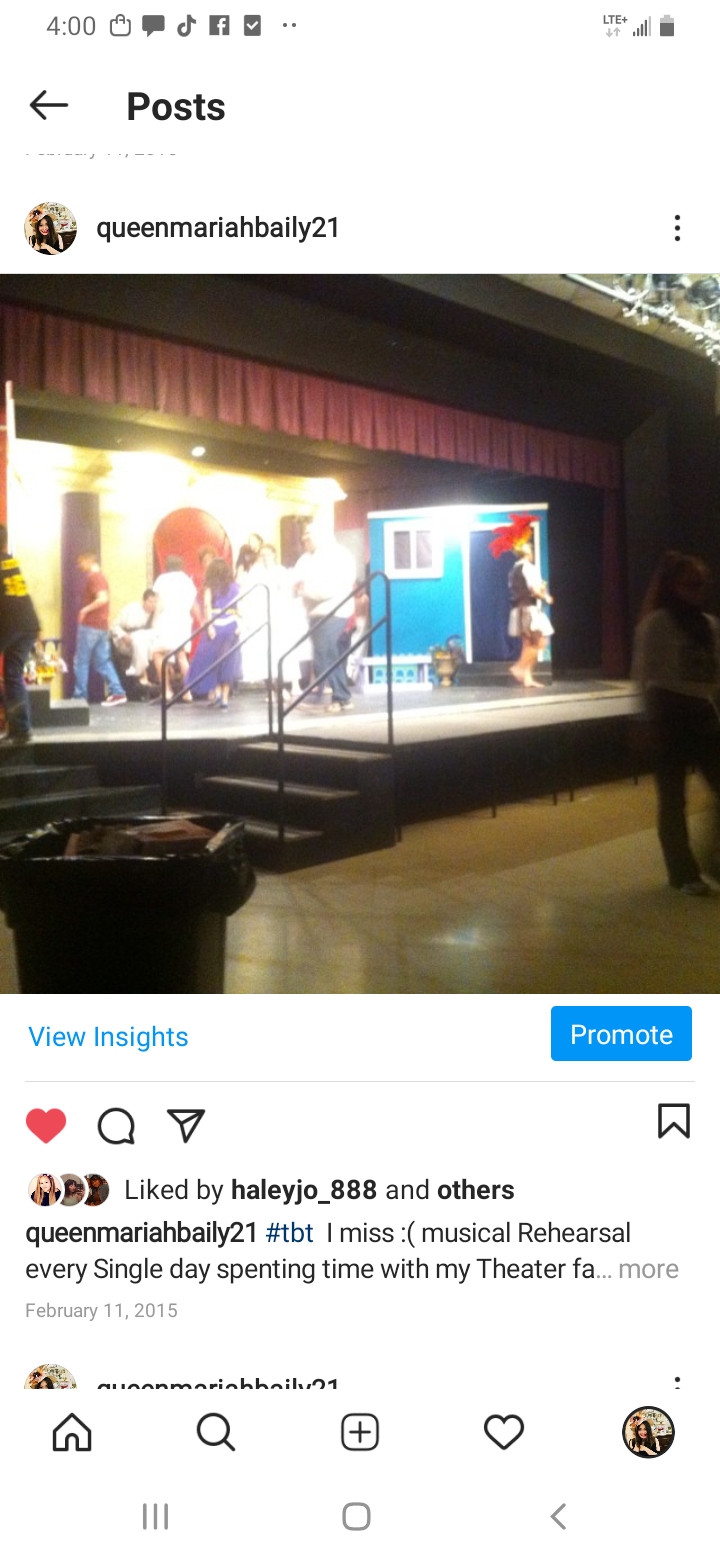Open View Insights for this post

click(x=108, y=1037)
